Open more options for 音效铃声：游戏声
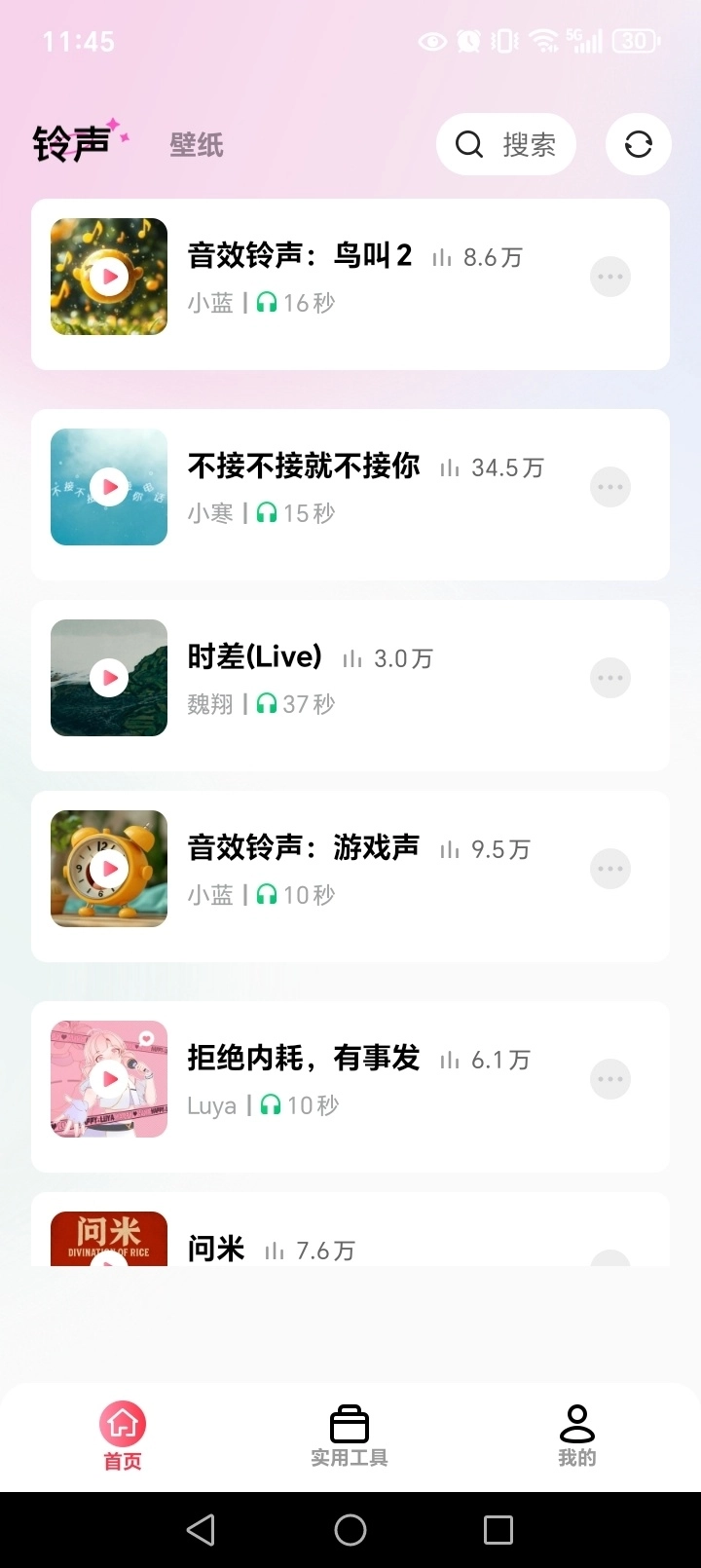This screenshot has width=701, height=1568. [x=610, y=868]
